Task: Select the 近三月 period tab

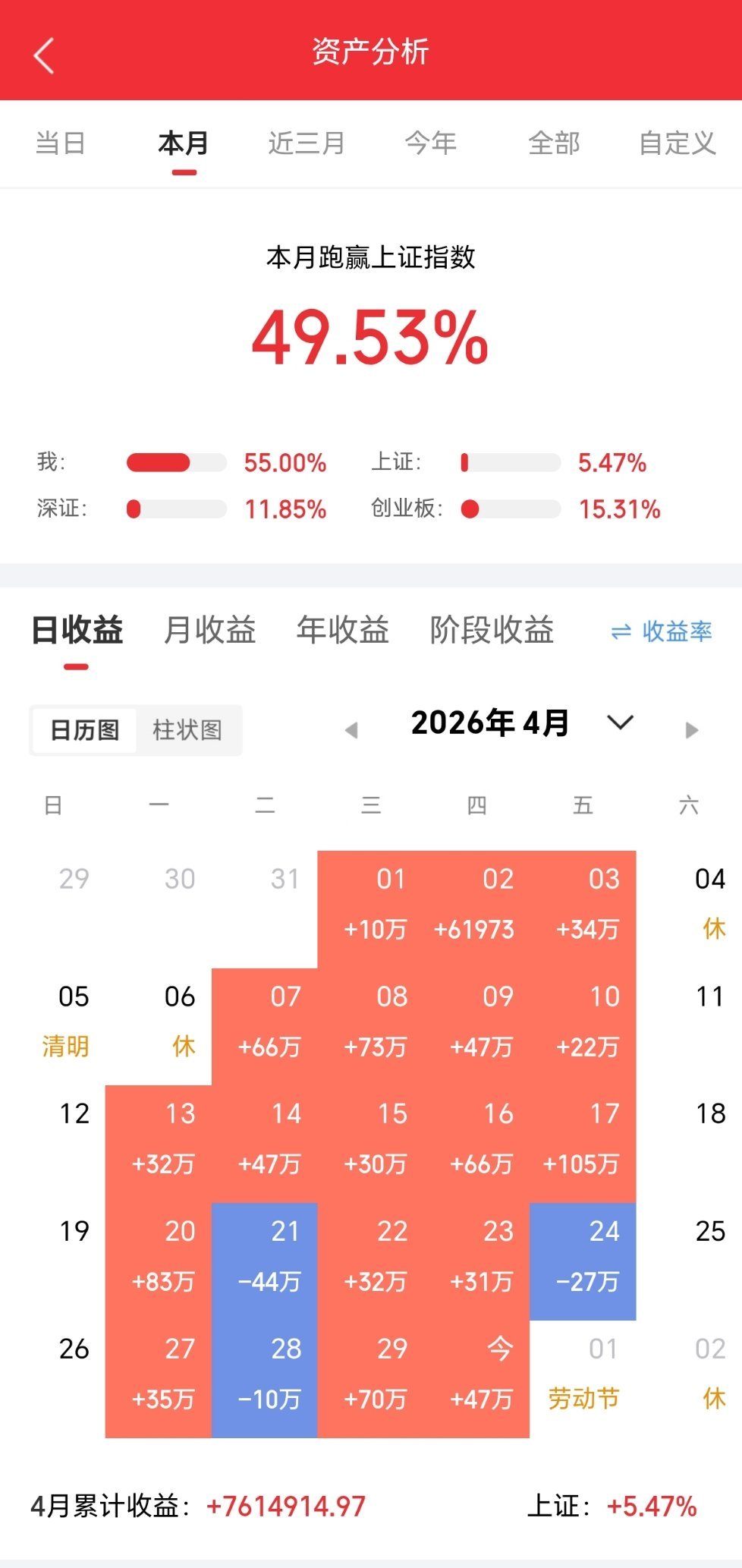Action: click(306, 143)
